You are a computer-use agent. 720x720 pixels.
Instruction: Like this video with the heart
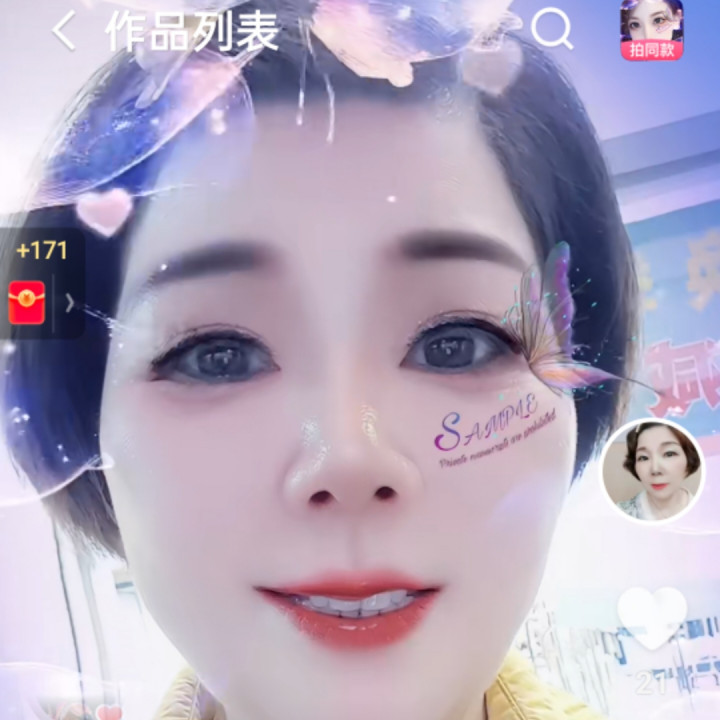point(652,615)
